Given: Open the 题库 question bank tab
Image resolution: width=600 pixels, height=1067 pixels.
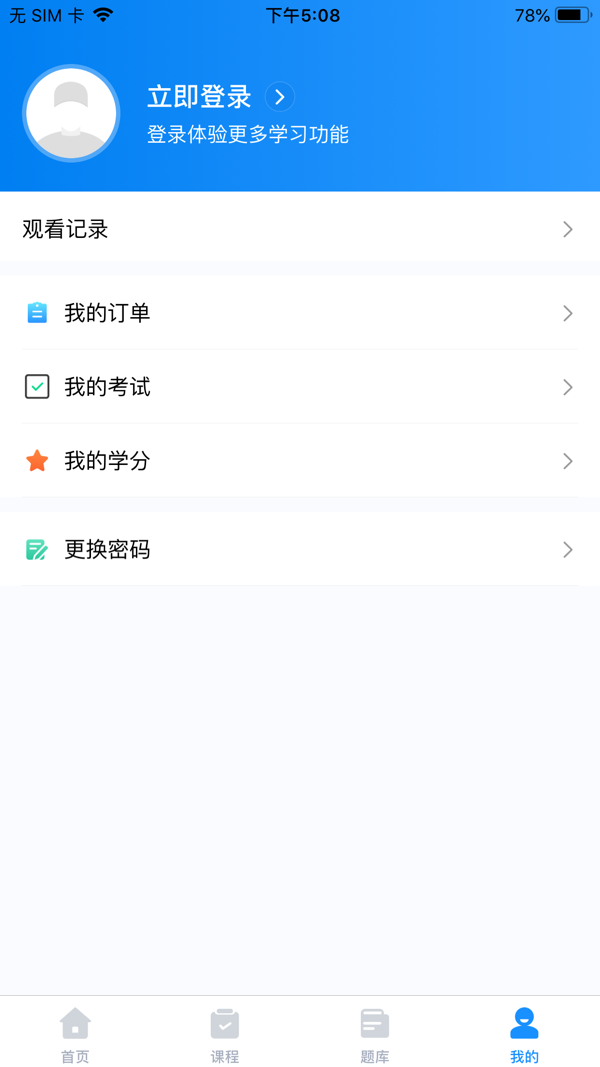Looking at the screenshot, I should tap(375, 1034).
